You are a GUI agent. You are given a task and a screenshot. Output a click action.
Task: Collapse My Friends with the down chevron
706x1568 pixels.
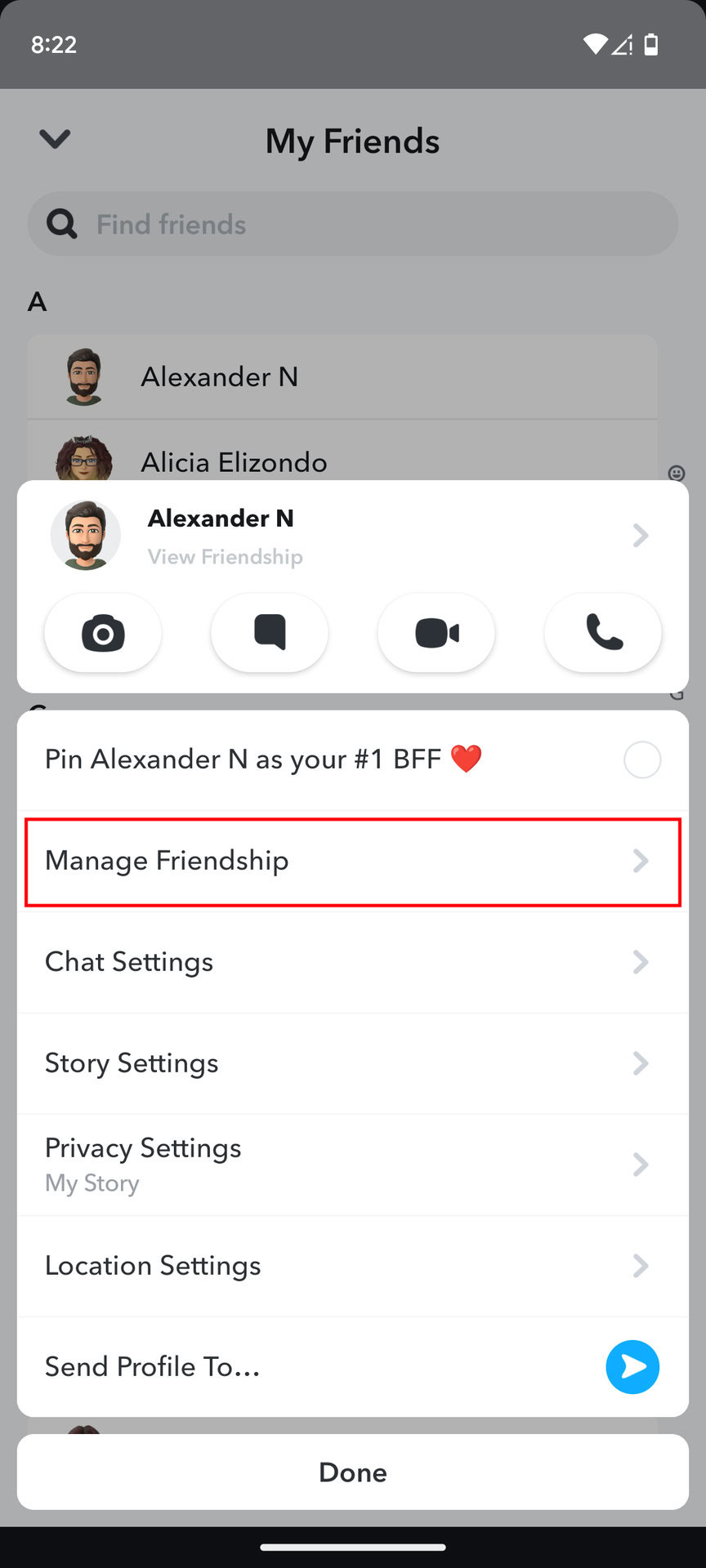pyautogui.click(x=55, y=139)
